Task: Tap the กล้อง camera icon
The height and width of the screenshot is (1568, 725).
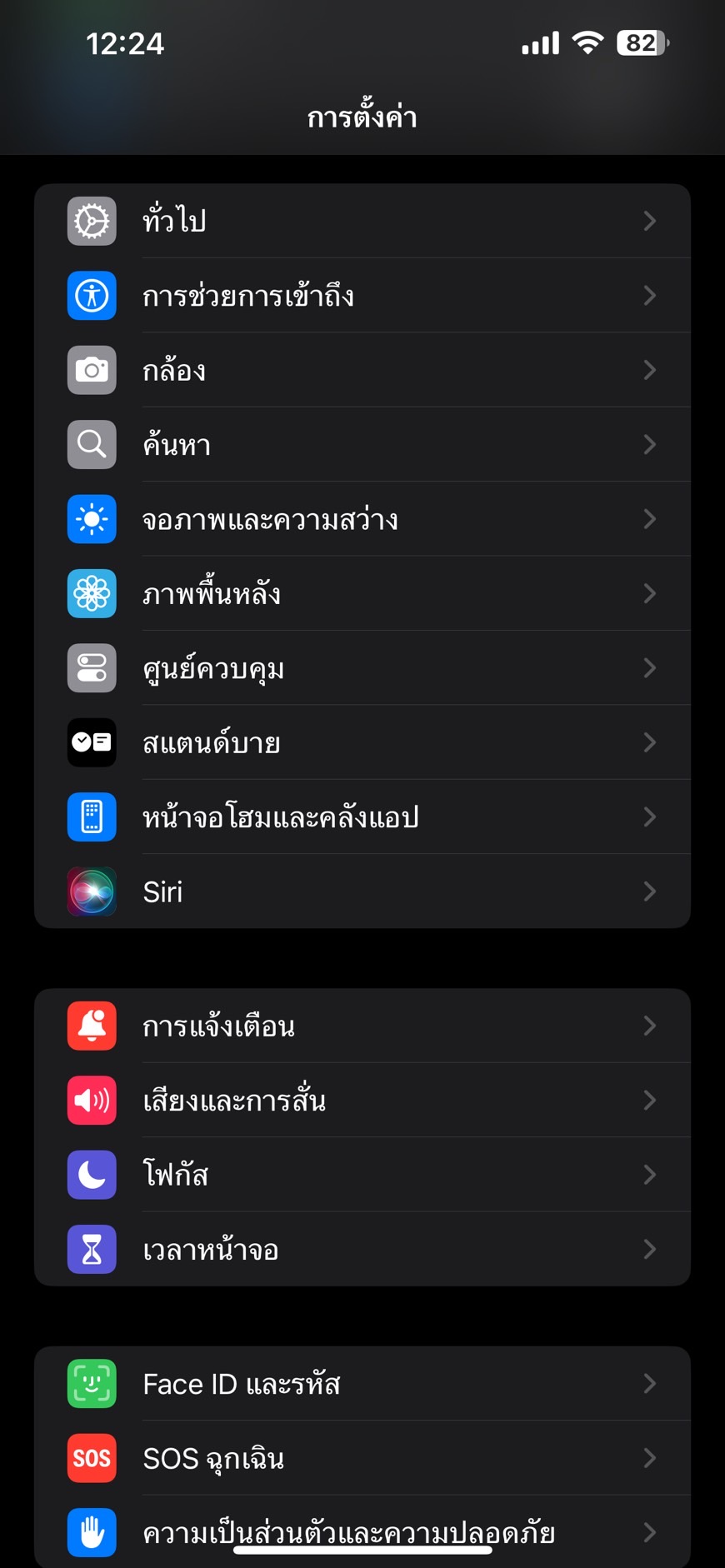Action: pyautogui.click(x=91, y=370)
